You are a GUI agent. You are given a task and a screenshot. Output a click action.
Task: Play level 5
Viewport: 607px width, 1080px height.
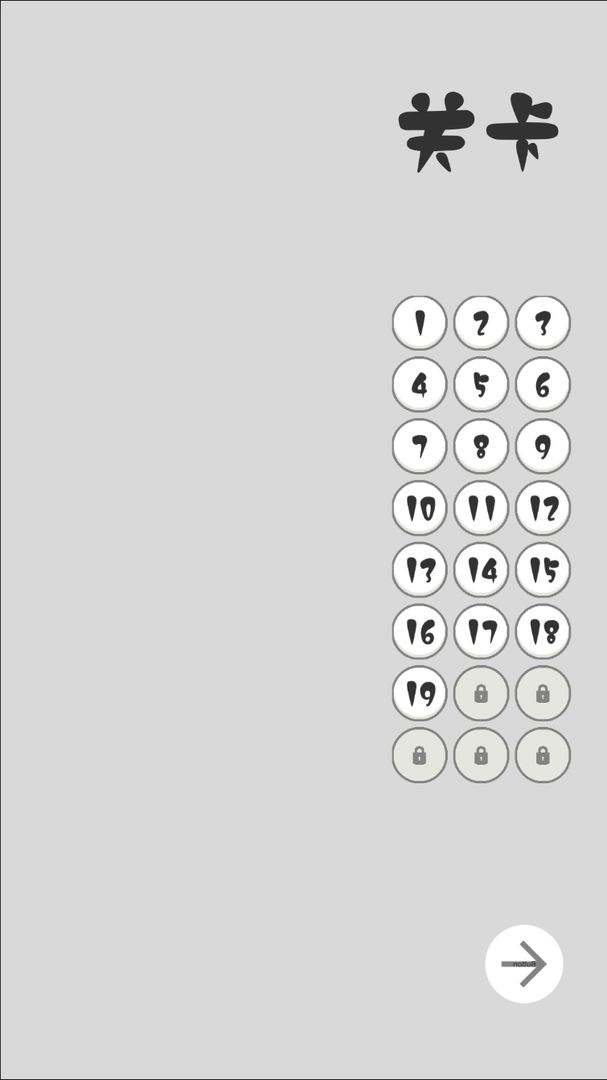(481, 385)
